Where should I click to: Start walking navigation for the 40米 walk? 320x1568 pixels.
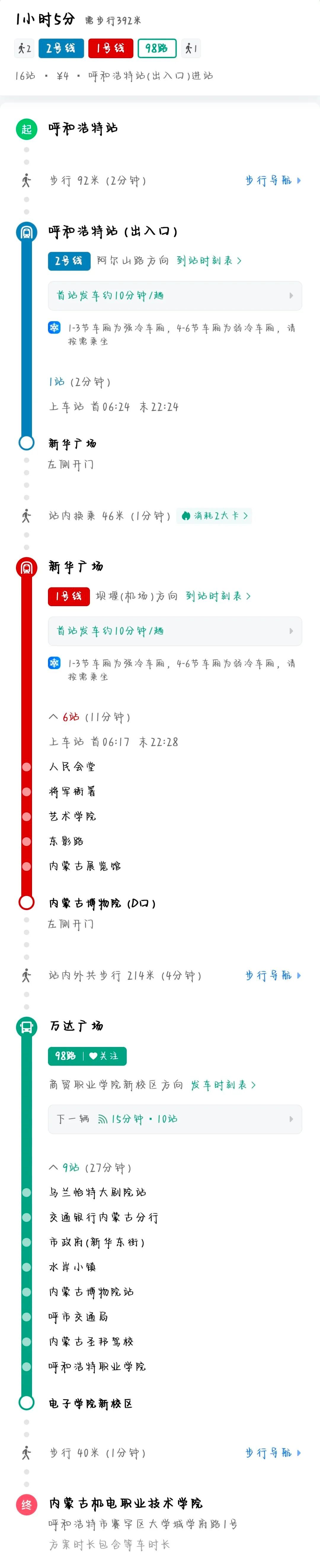[x=273, y=1452]
